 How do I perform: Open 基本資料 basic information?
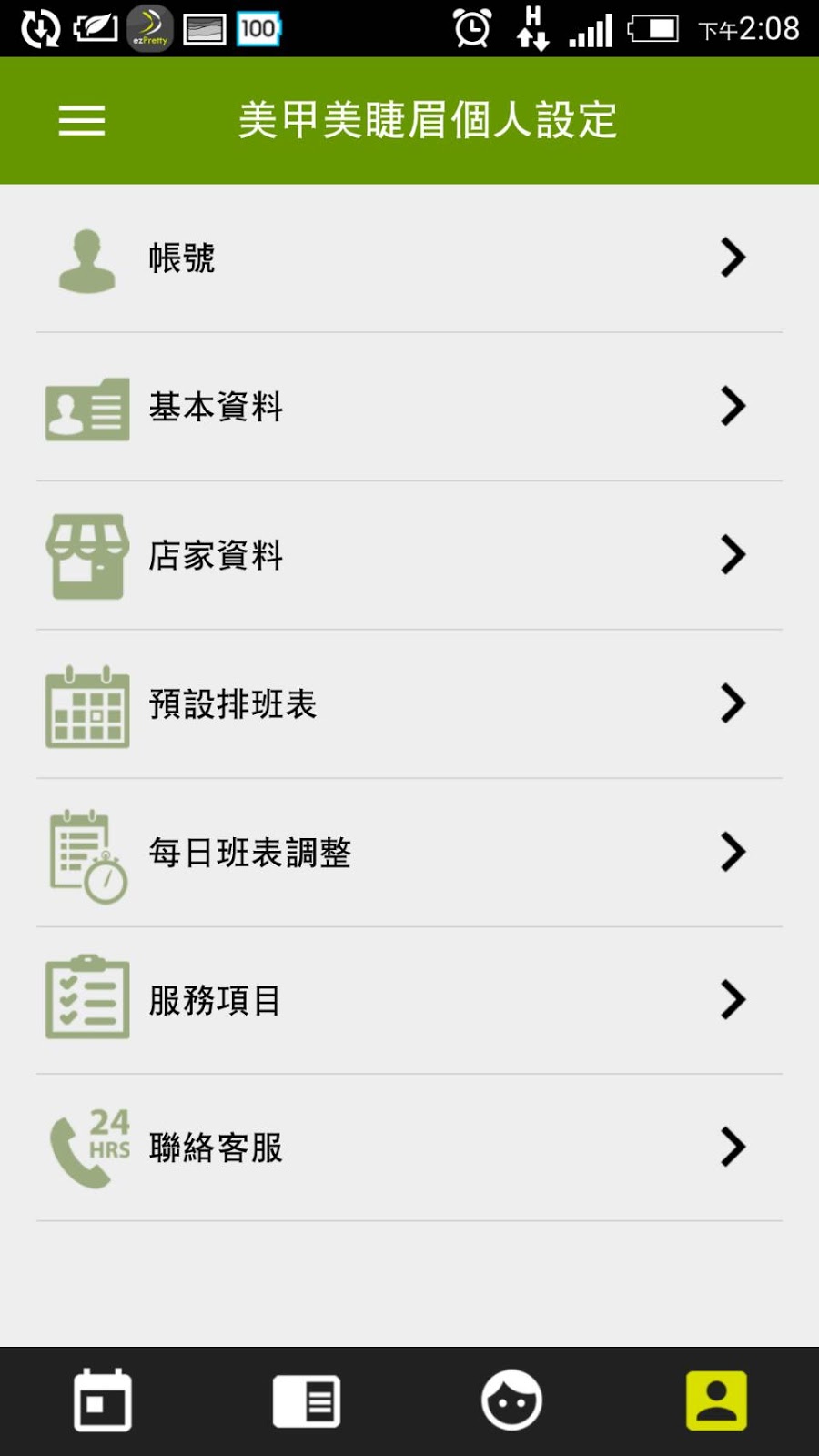point(409,407)
